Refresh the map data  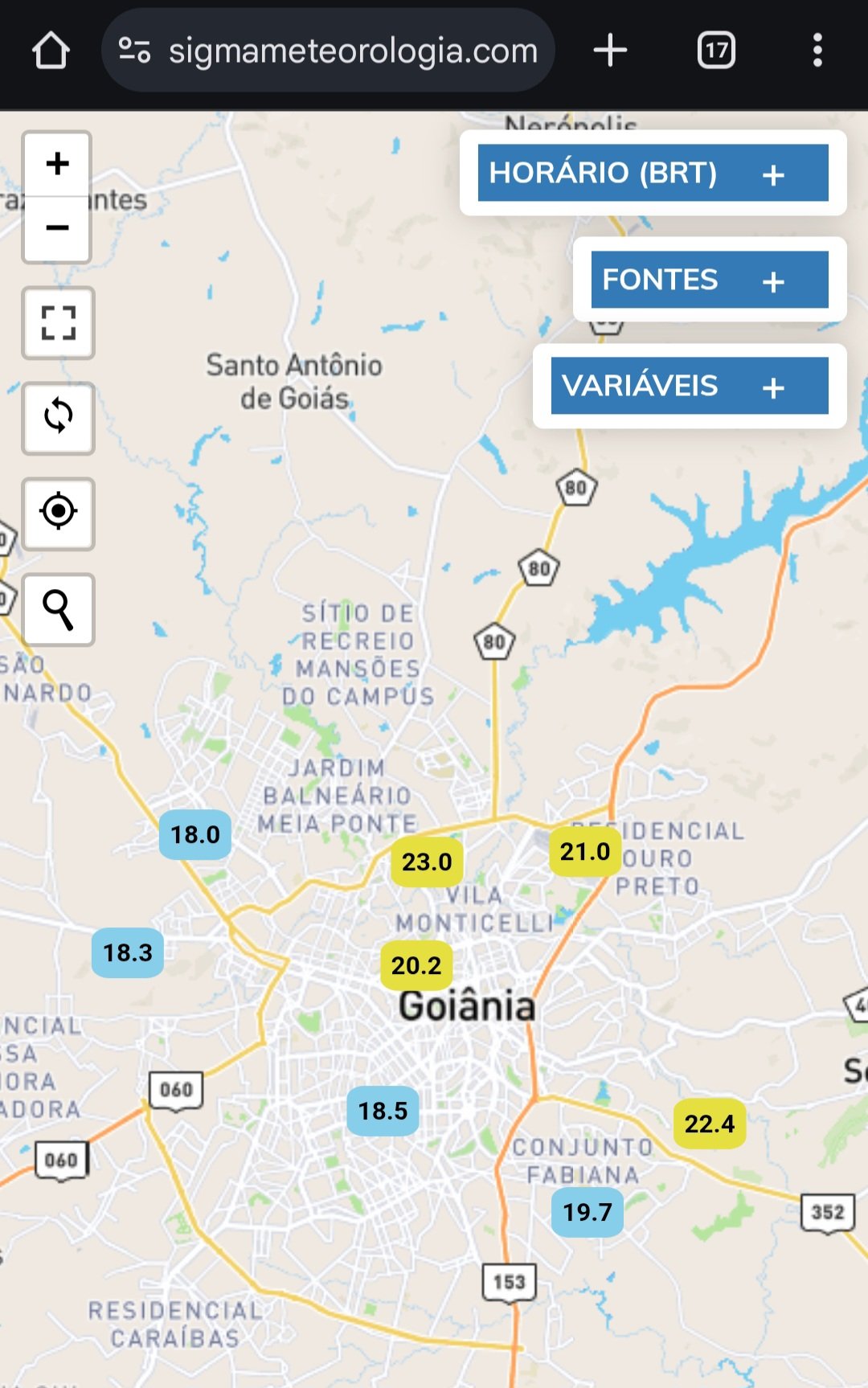click(x=58, y=417)
